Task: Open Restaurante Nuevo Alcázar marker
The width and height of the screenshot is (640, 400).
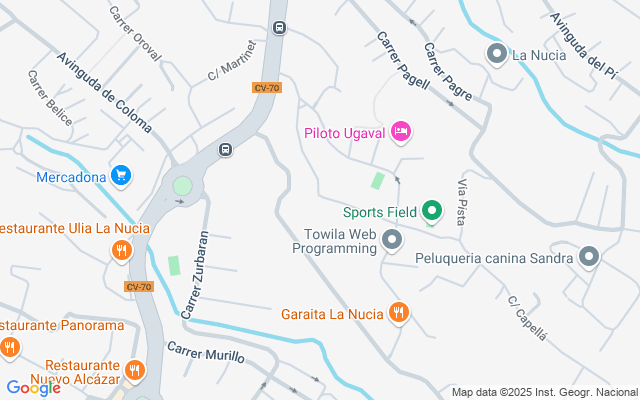Action: coord(135,371)
